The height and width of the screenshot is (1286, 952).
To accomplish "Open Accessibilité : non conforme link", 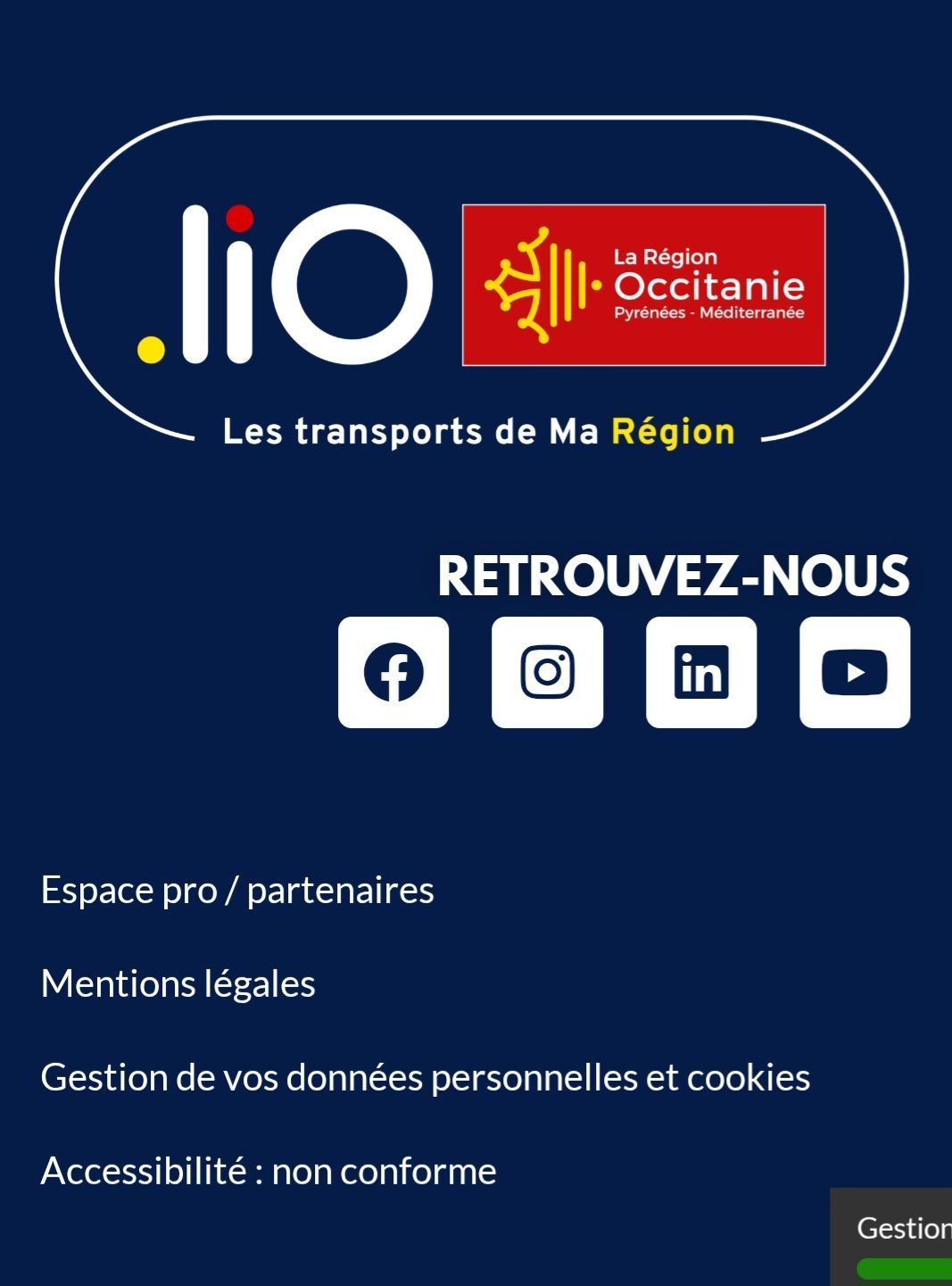I will point(269,1171).
